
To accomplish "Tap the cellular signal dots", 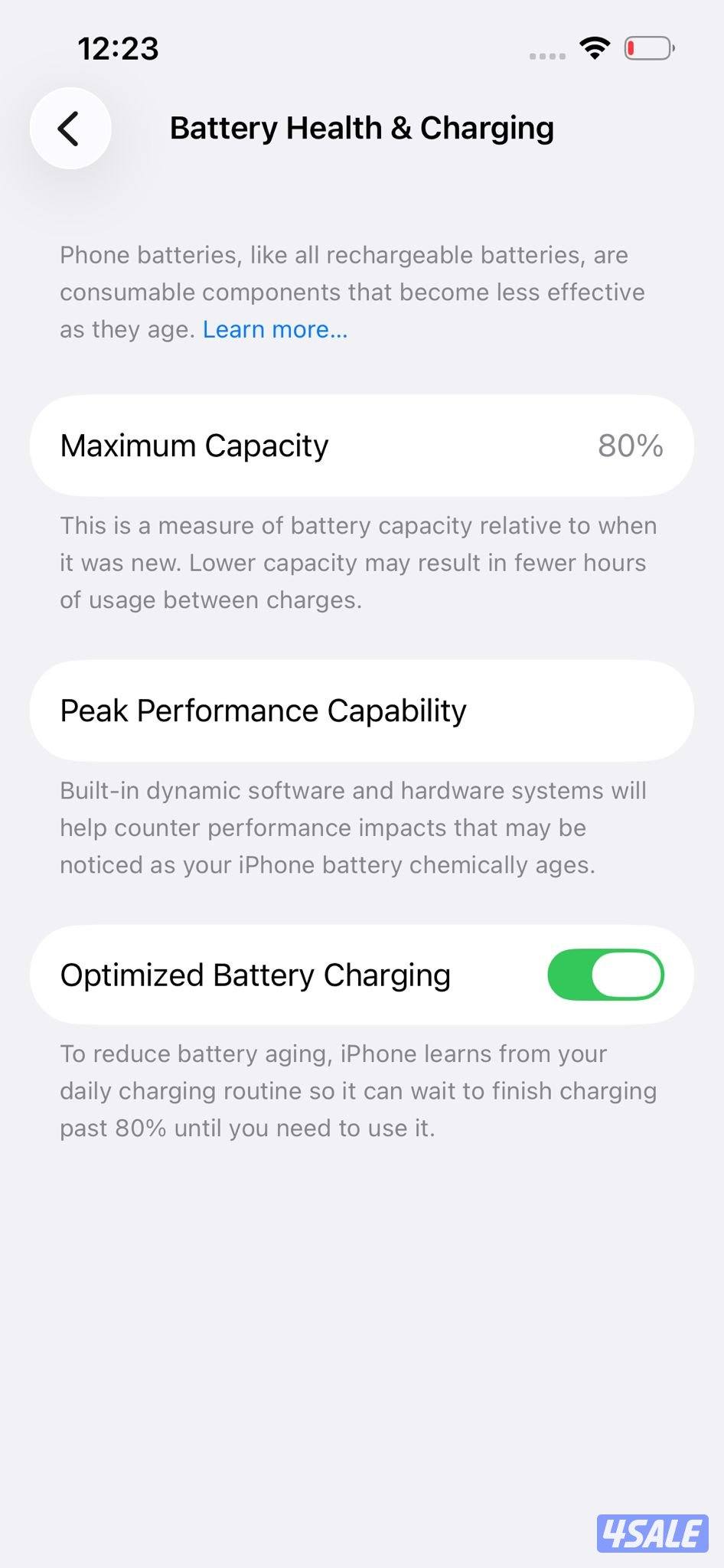I will tap(546, 54).
